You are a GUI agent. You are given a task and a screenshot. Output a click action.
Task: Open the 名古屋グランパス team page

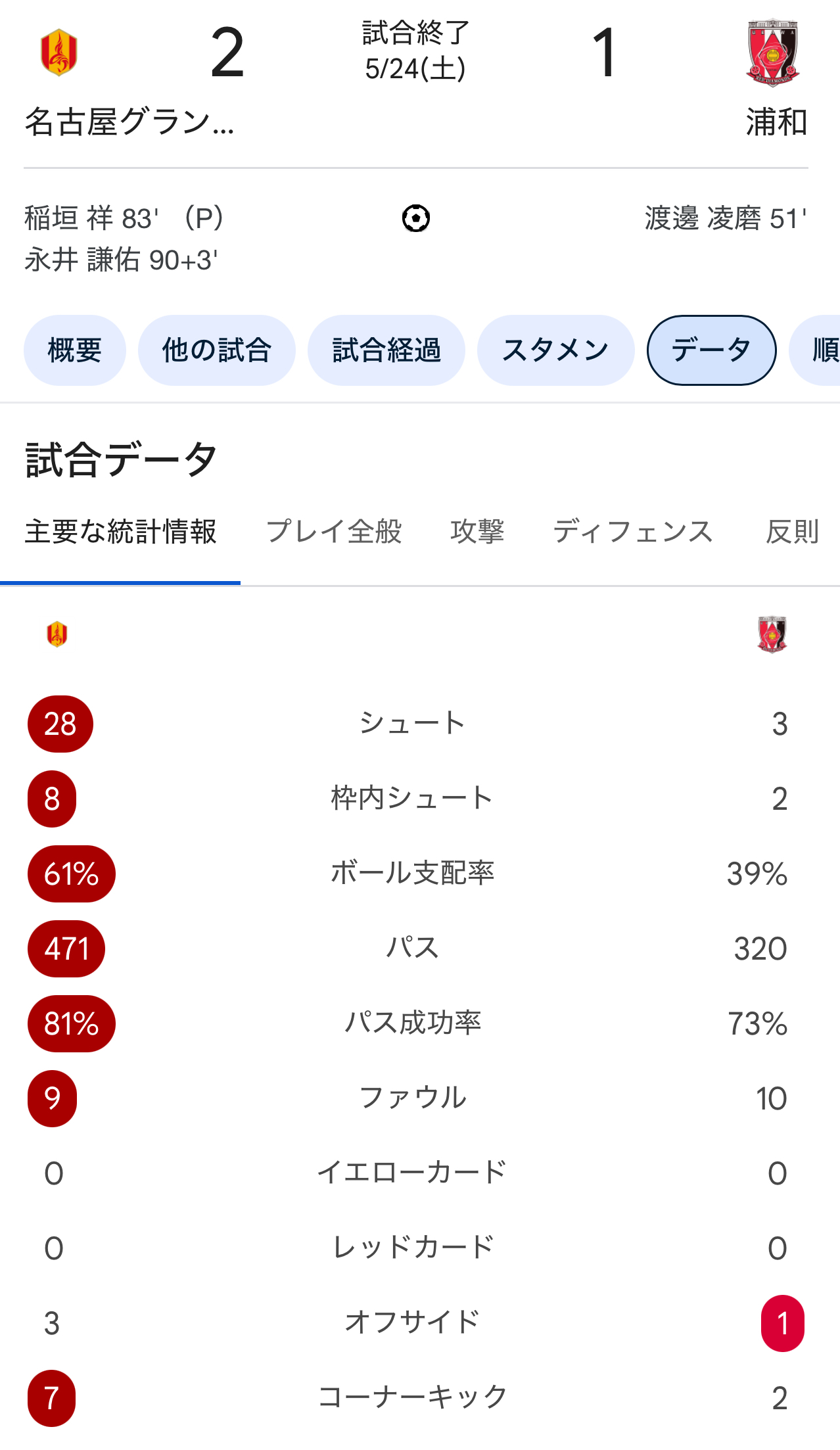coord(129,122)
